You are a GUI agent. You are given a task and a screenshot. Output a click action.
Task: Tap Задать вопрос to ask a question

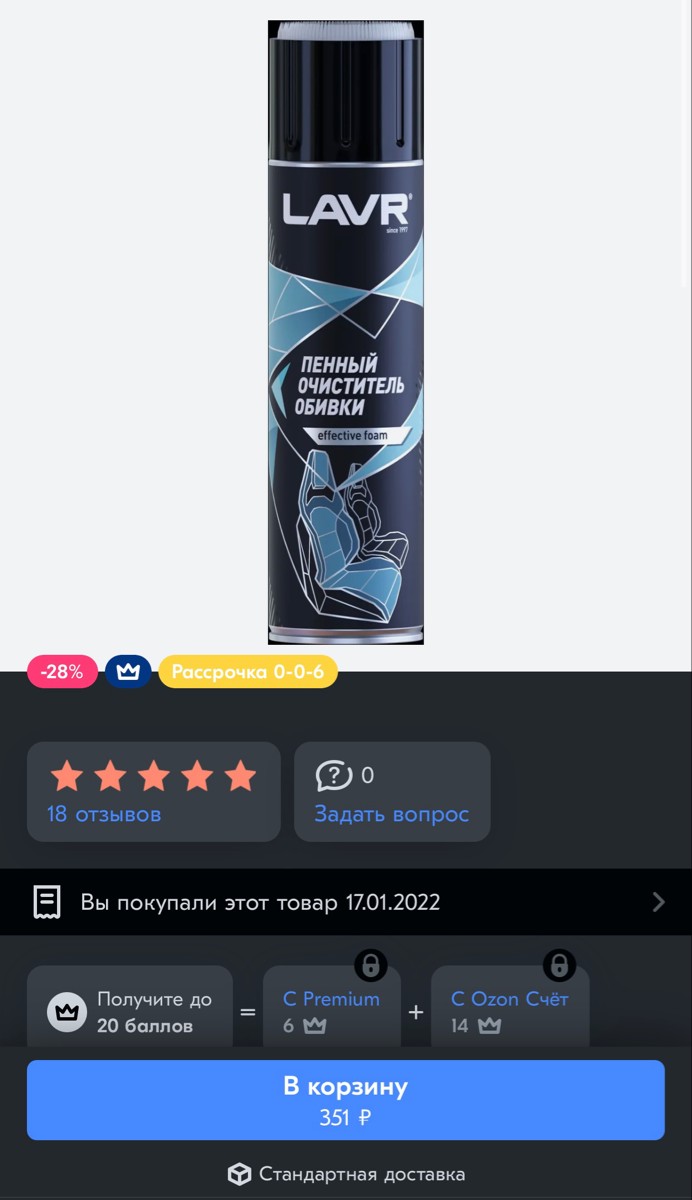392,792
